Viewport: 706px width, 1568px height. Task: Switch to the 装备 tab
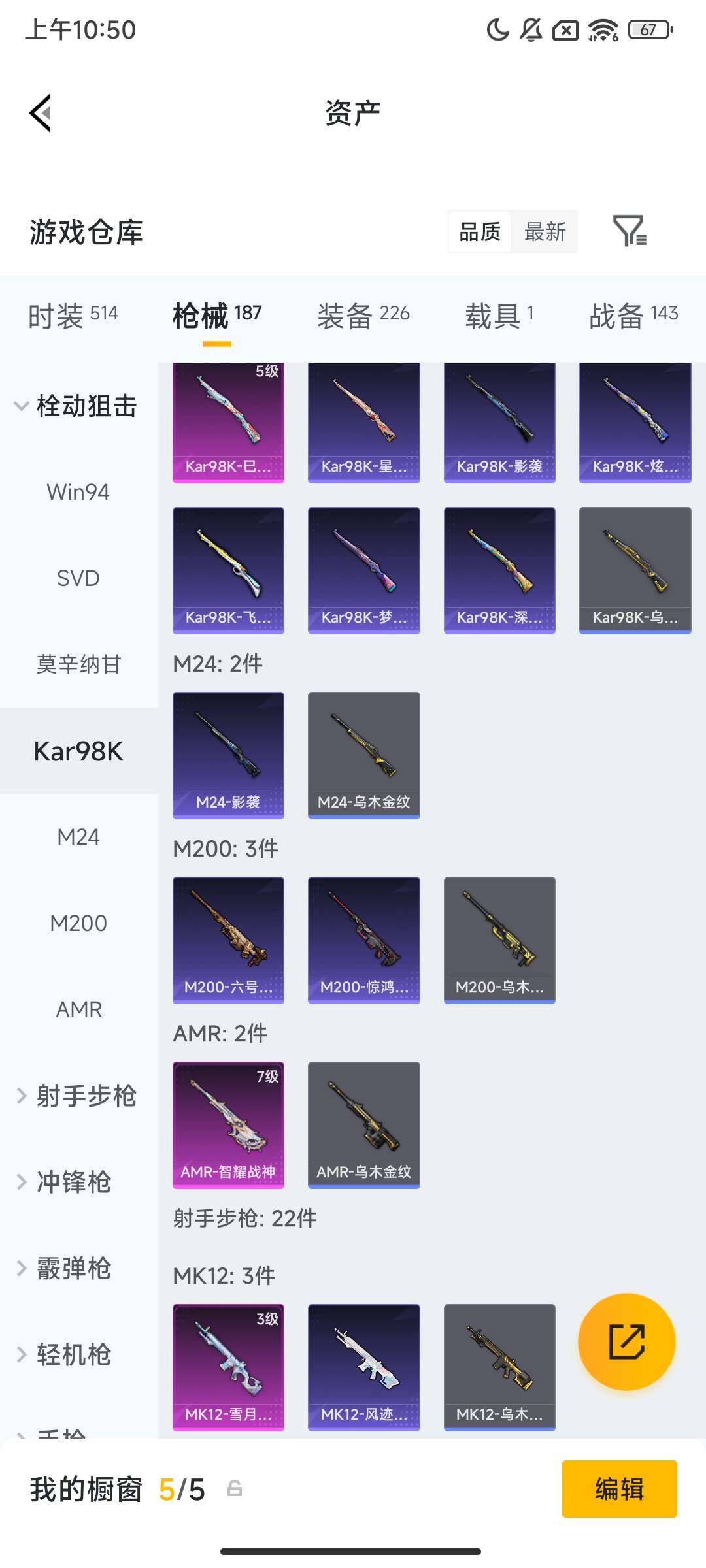click(x=363, y=316)
